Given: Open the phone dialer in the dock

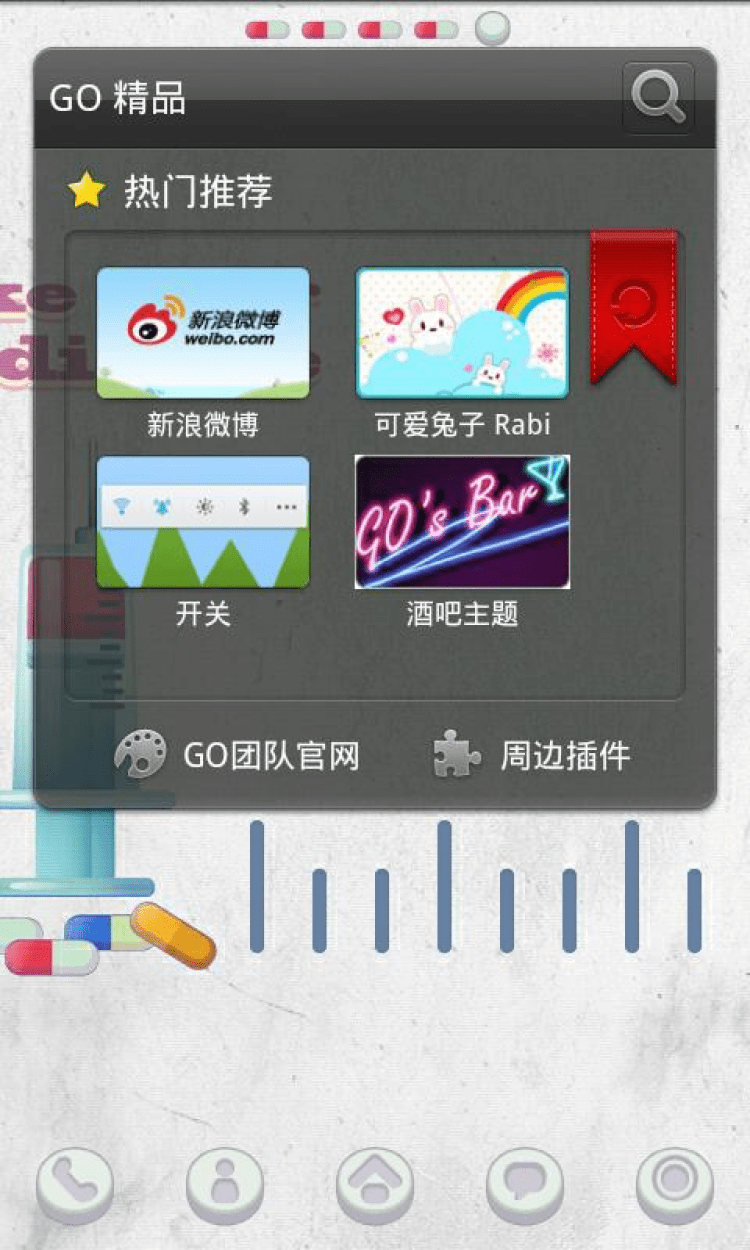Looking at the screenshot, I should (x=75, y=1186).
